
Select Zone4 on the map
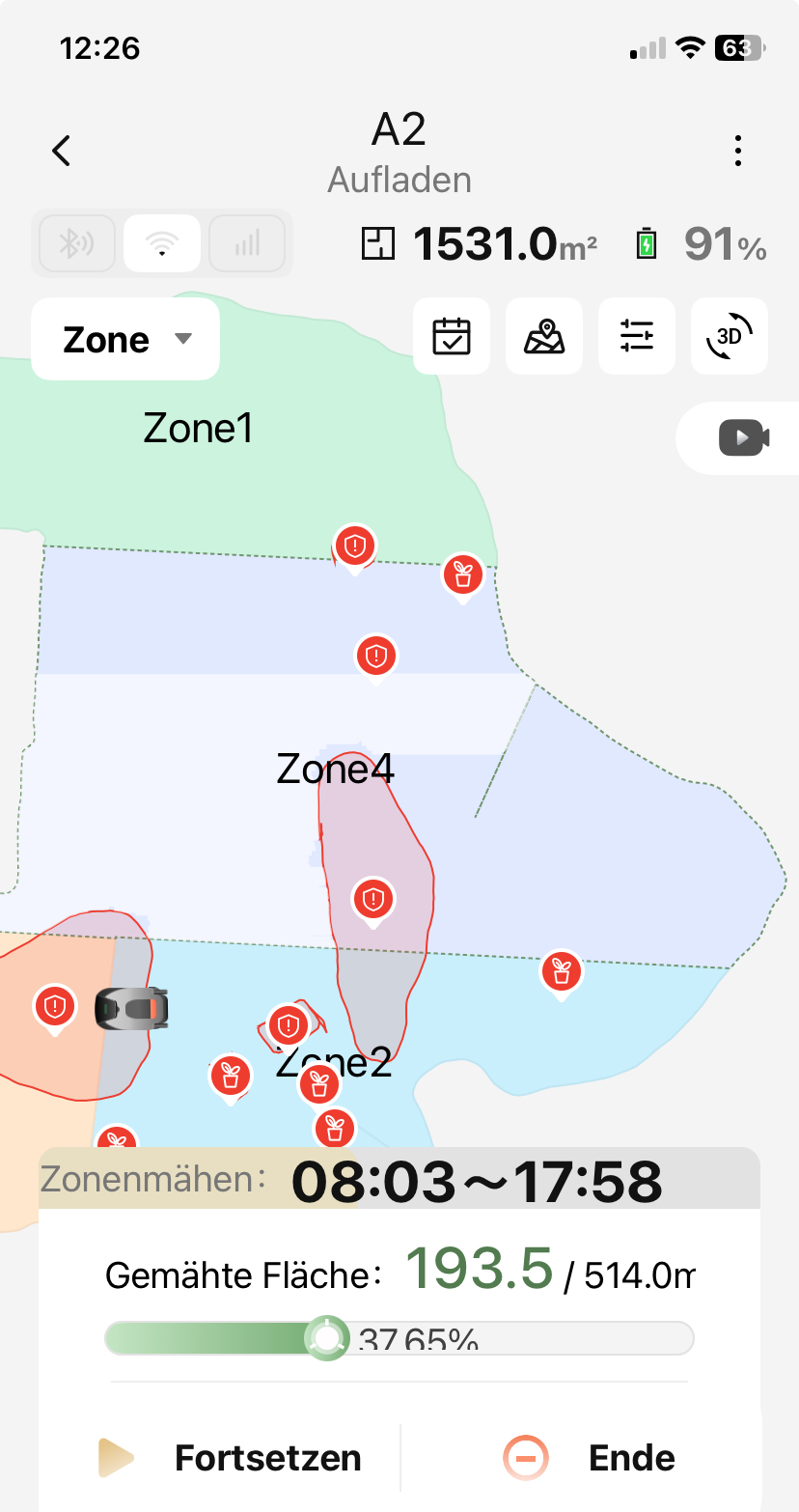(335, 769)
